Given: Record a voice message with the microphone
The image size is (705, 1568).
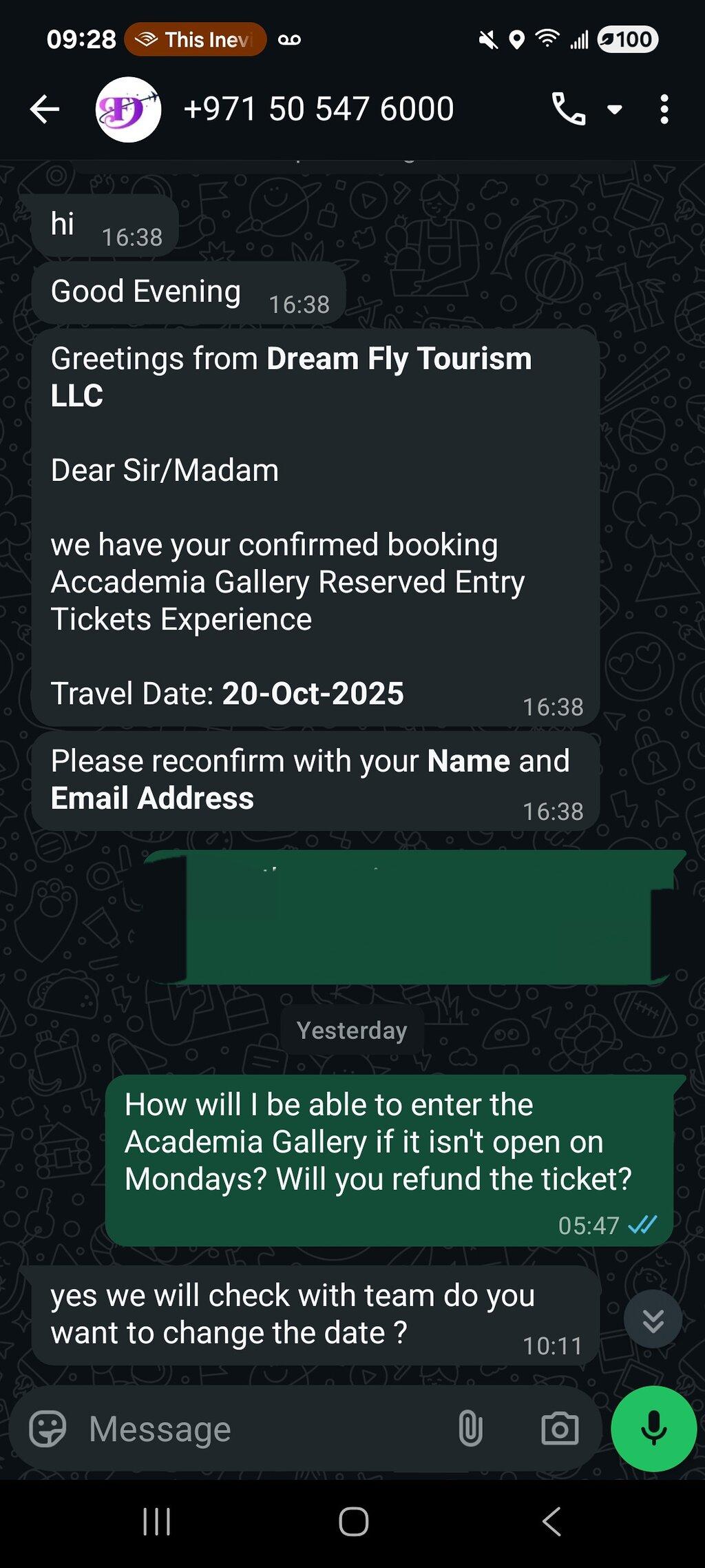Looking at the screenshot, I should [x=653, y=1429].
